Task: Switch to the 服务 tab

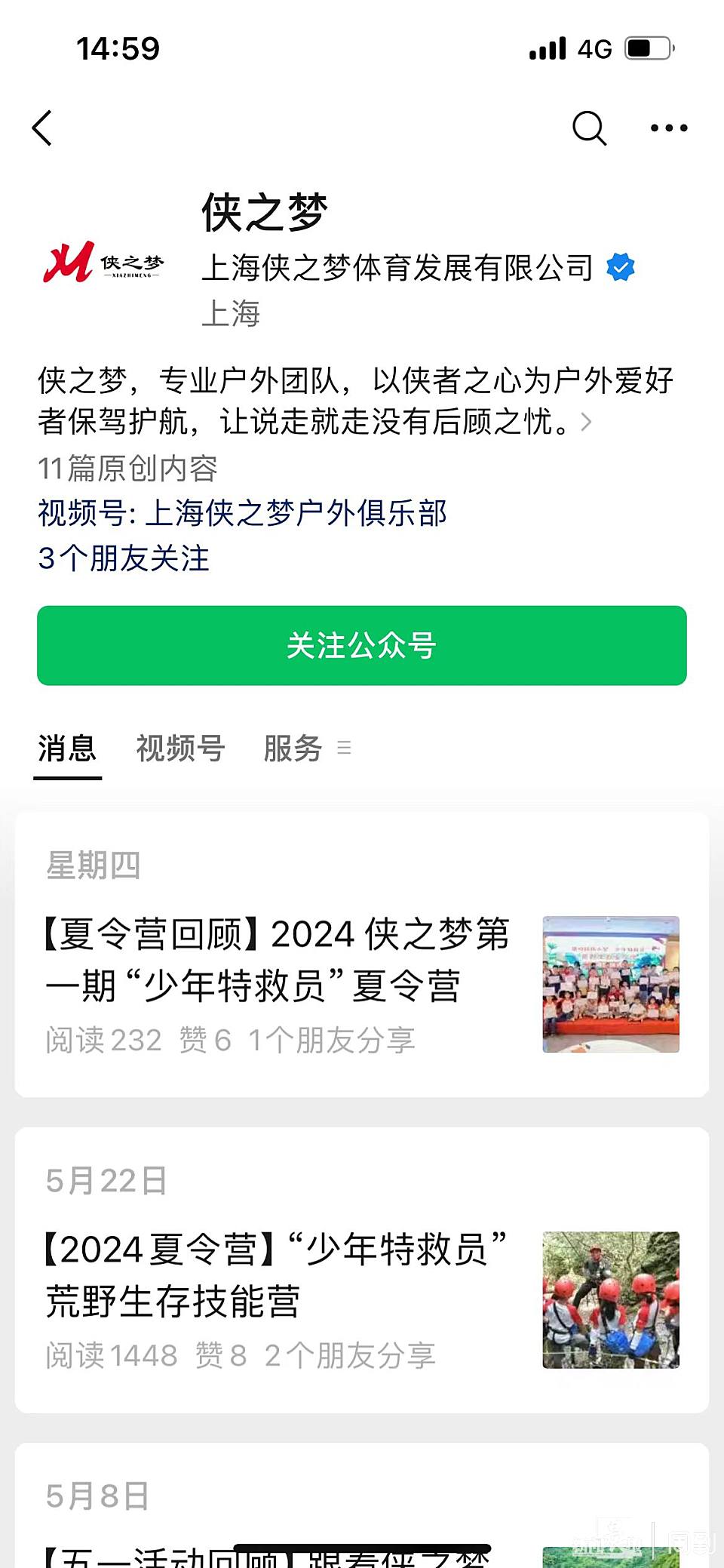Action: point(307,749)
